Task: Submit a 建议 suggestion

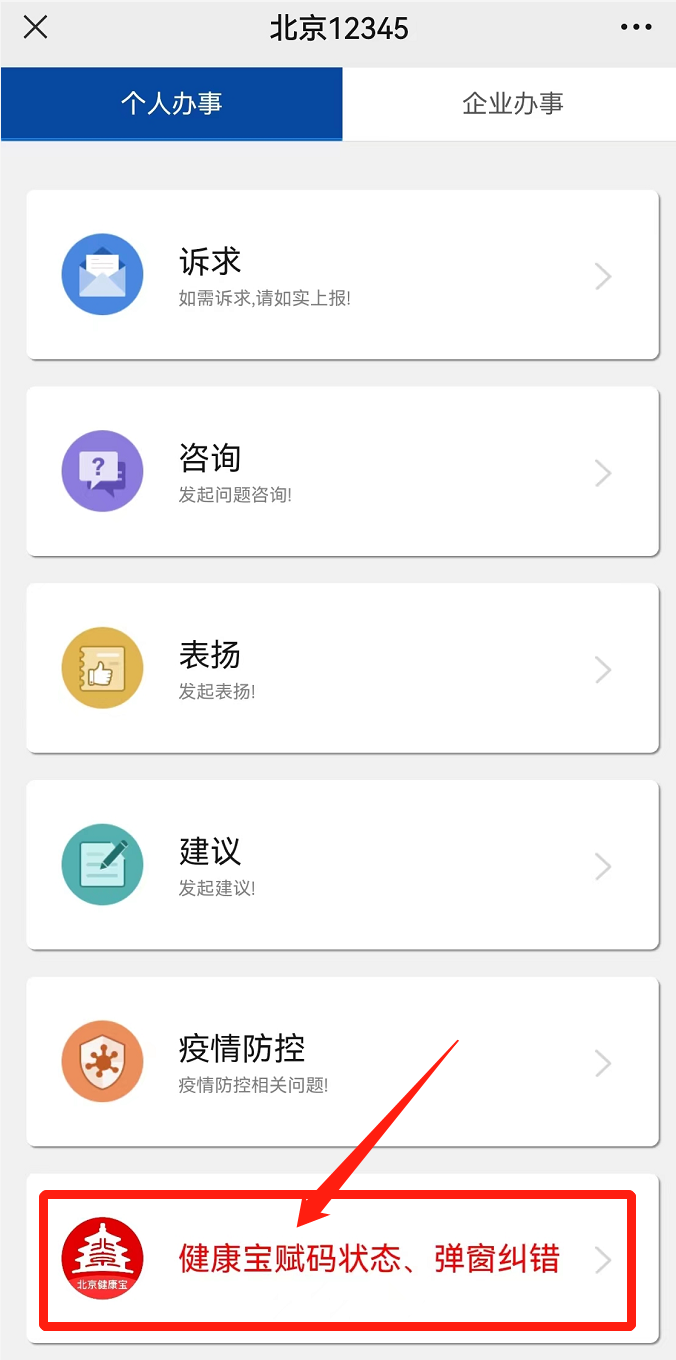Action: [x=342, y=865]
